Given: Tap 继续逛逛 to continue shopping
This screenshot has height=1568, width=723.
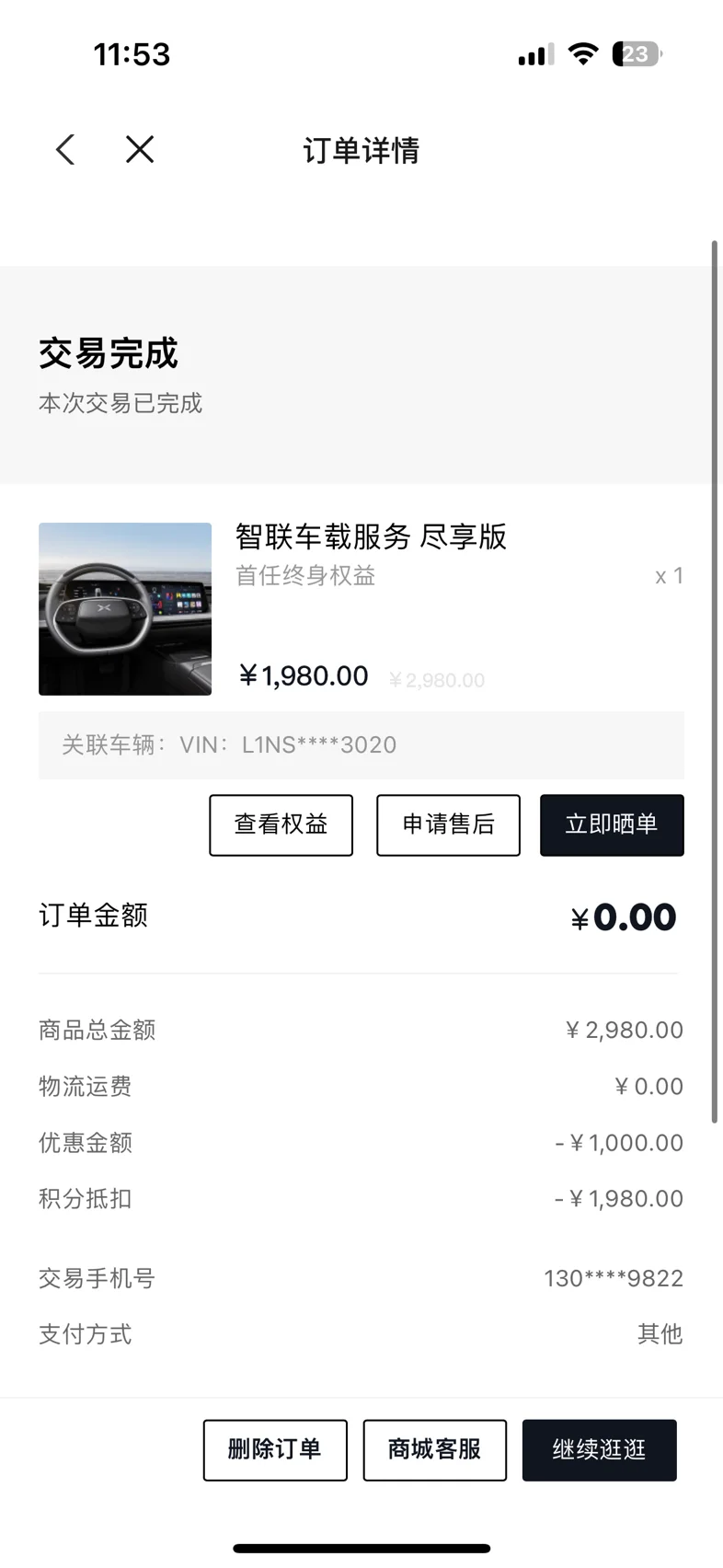Looking at the screenshot, I should coord(599,1449).
